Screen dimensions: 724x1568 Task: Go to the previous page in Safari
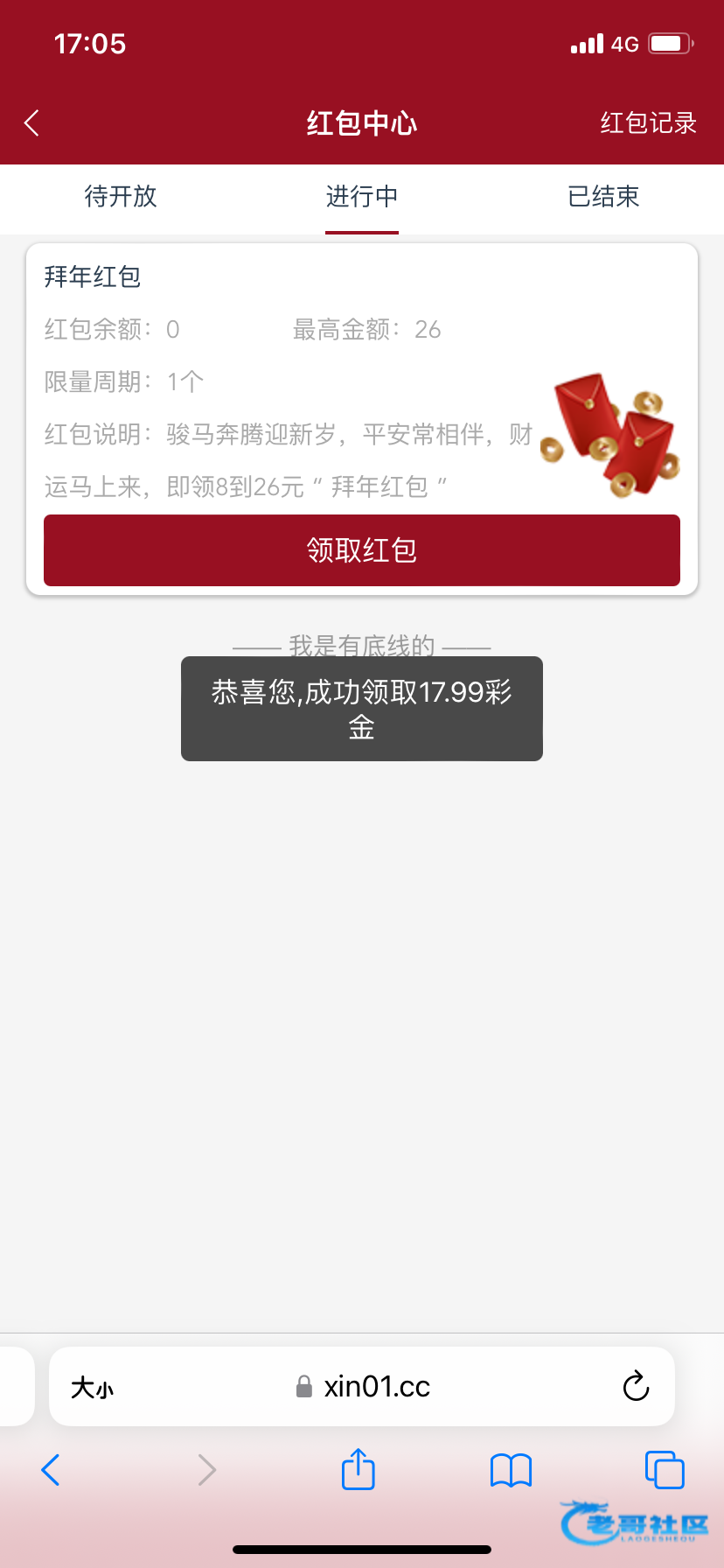tap(51, 1470)
